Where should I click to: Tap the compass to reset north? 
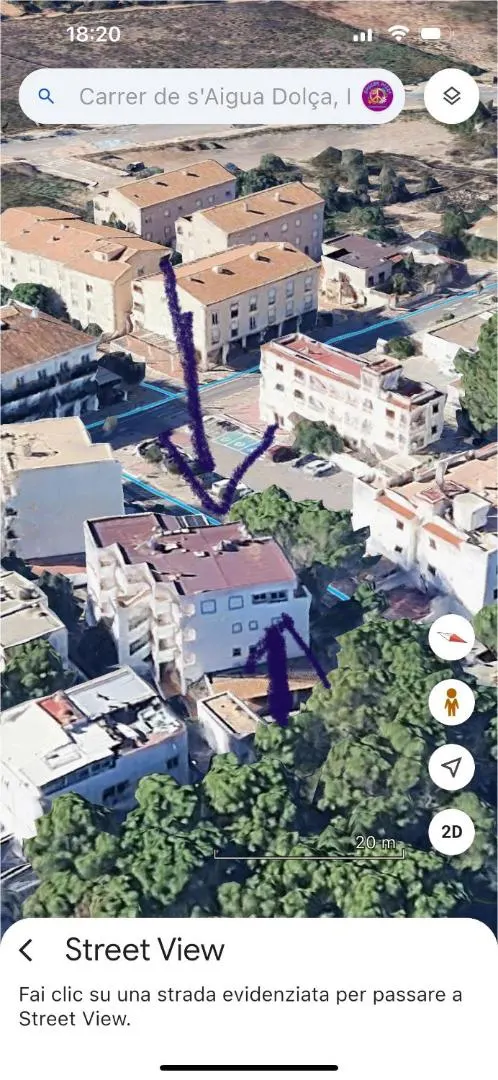[452, 637]
